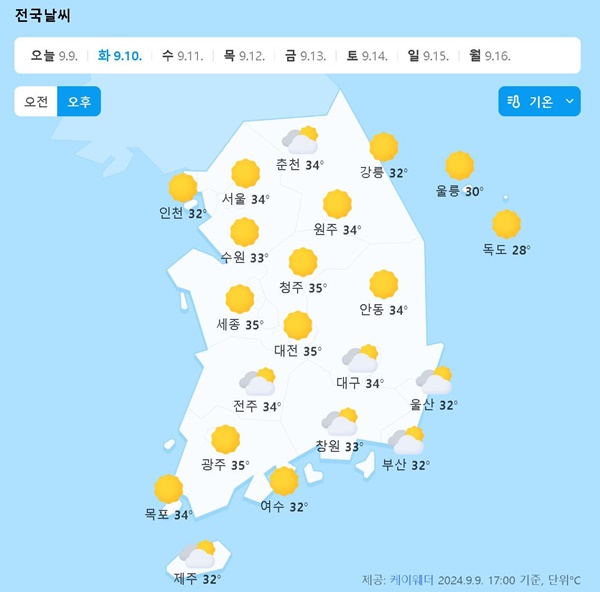Select the 화 9.10. Tuesday tab
600x592 pixels.
120,55
